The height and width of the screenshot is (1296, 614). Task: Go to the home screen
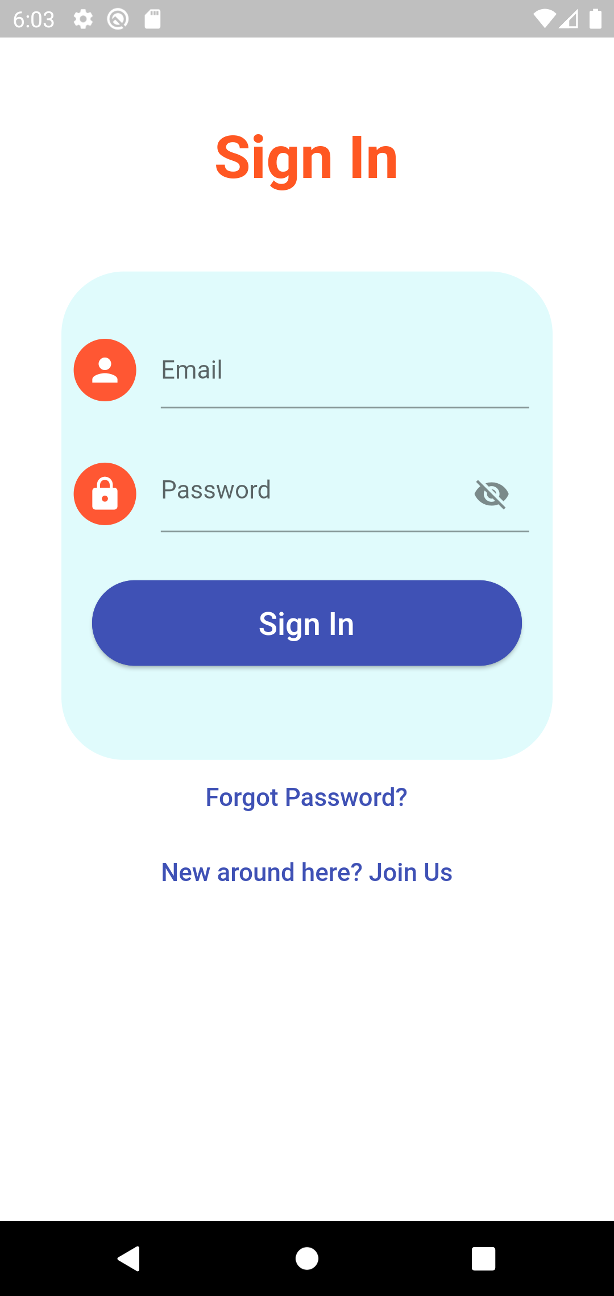307,1258
